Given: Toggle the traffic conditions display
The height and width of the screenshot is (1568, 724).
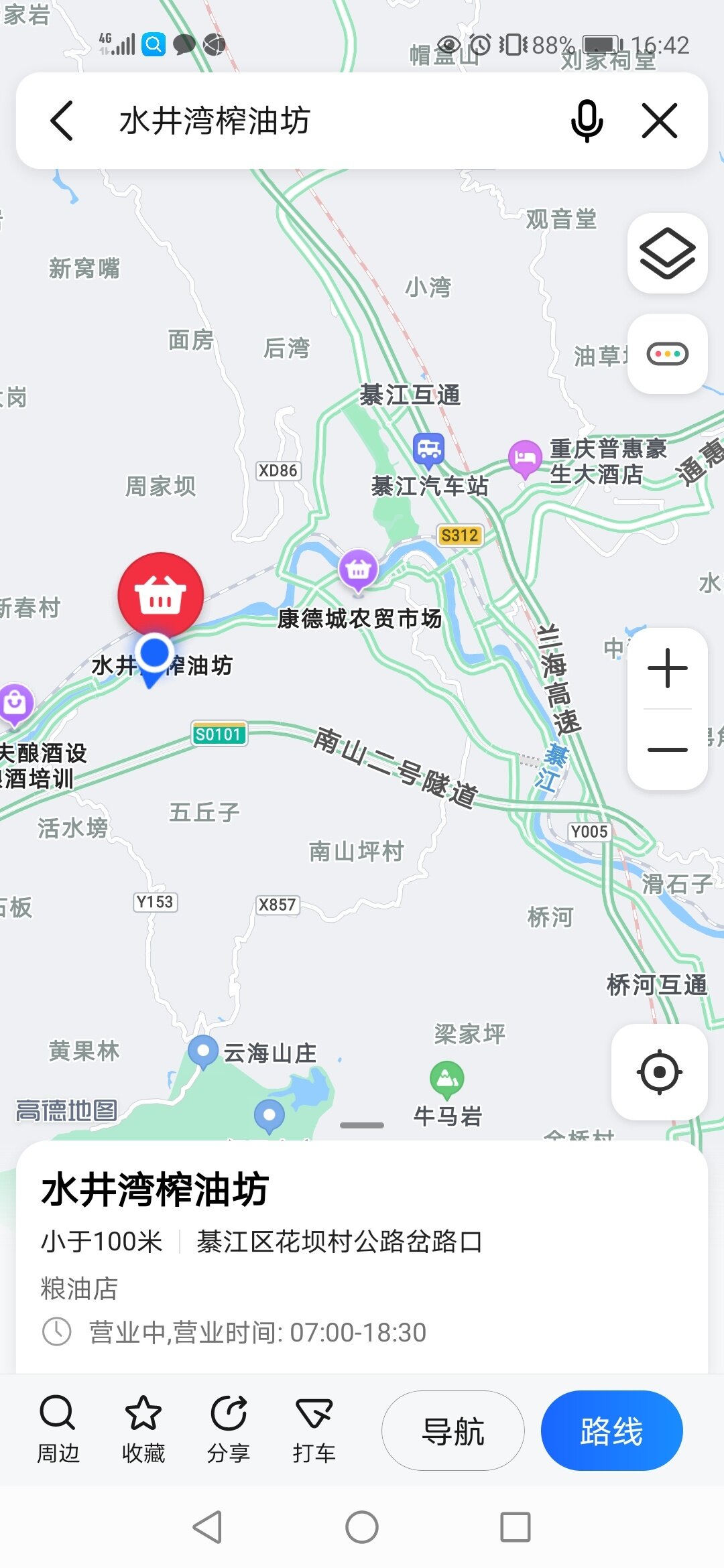Looking at the screenshot, I should click(667, 354).
